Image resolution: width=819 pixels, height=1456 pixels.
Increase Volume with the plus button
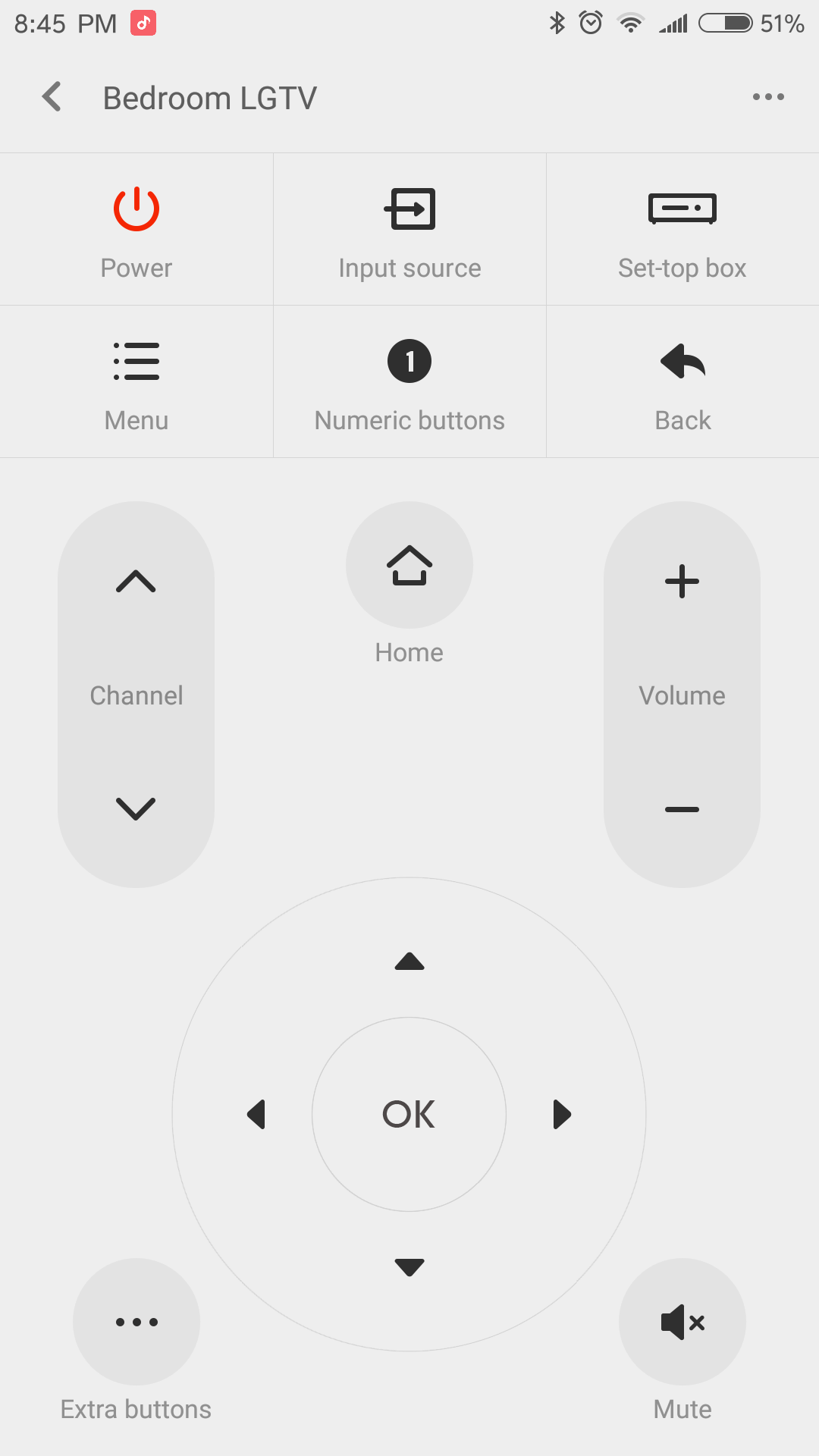tap(682, 581)
